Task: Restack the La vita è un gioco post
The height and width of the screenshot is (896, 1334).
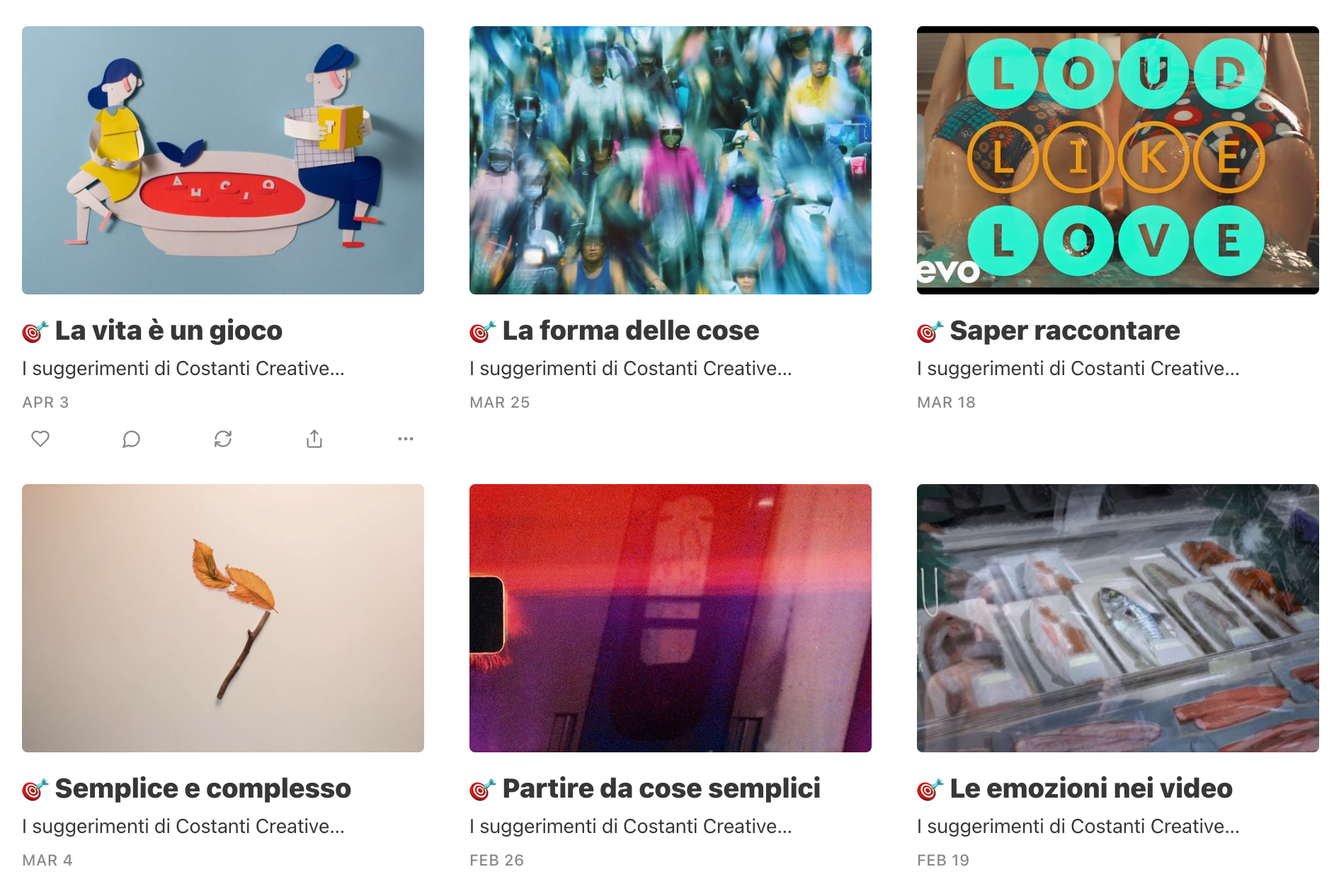Action: (223, 439)
